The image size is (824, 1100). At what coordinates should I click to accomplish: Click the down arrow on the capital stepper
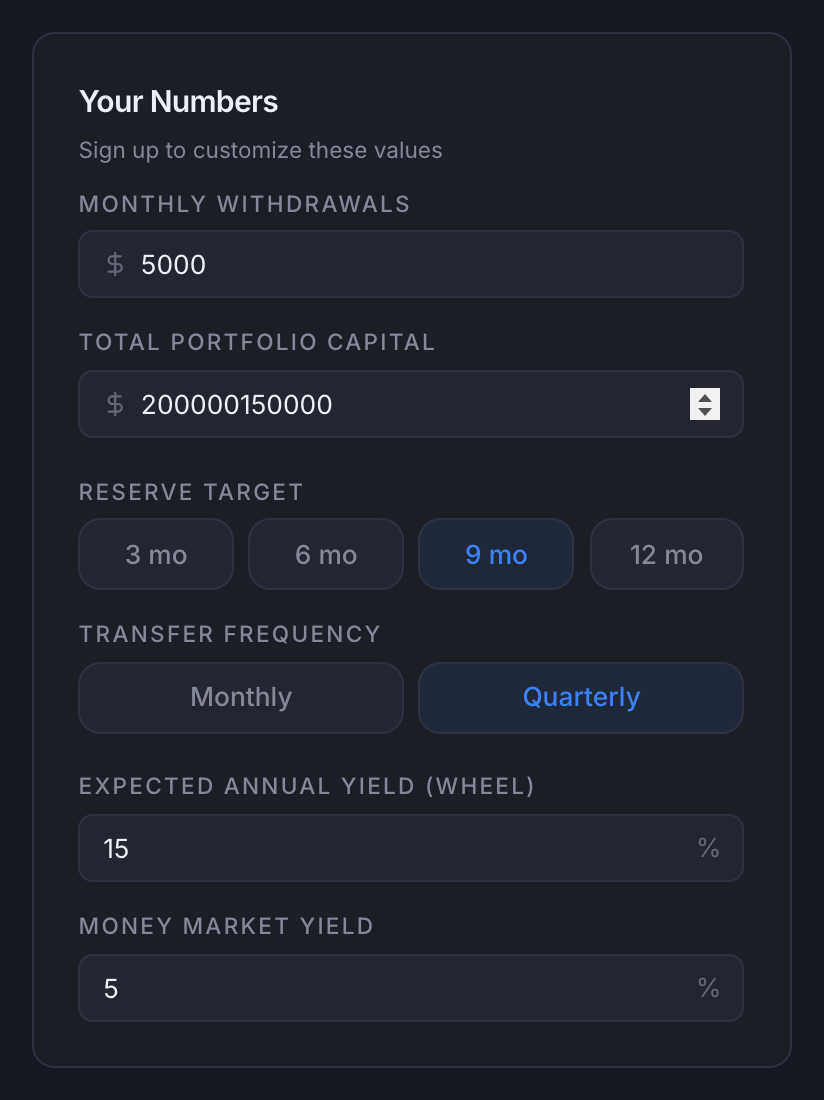click(706, 412)
